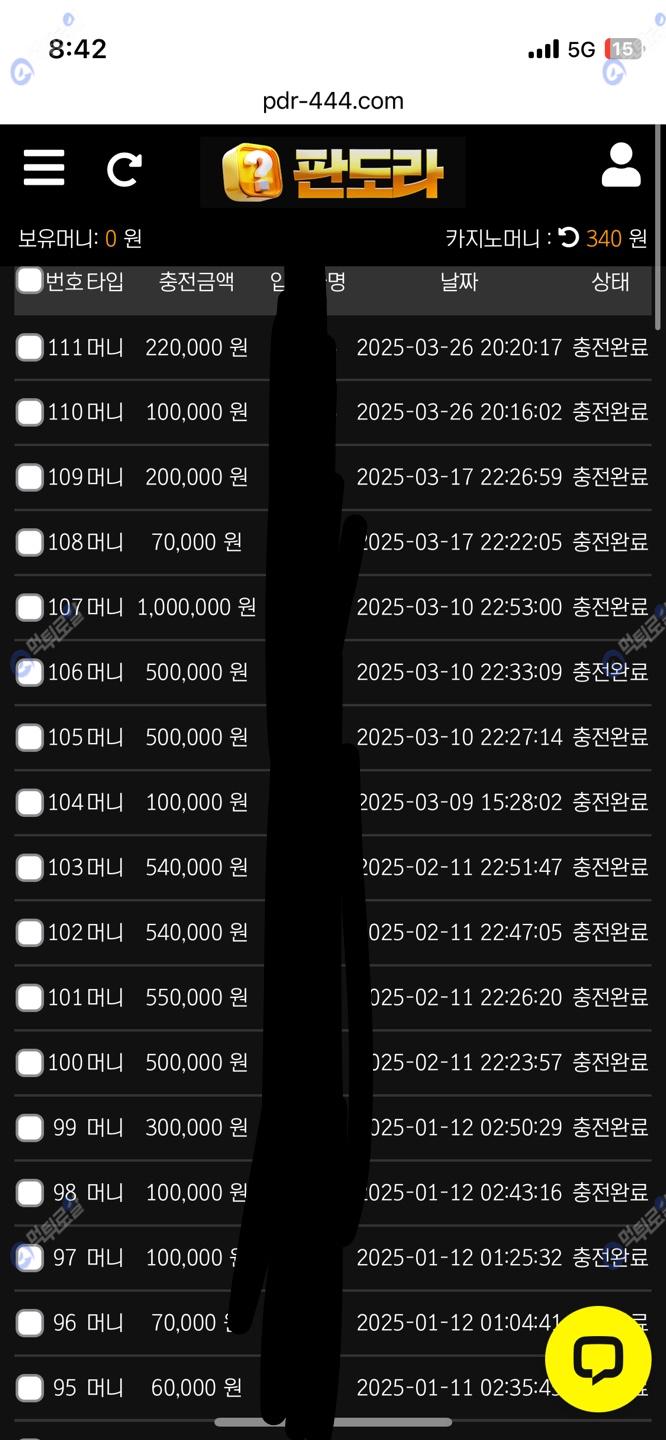Viewport: 666px width, 1440px height.
Task: Tick the checkbox for entry 104
Action: (x=30, y=802)
